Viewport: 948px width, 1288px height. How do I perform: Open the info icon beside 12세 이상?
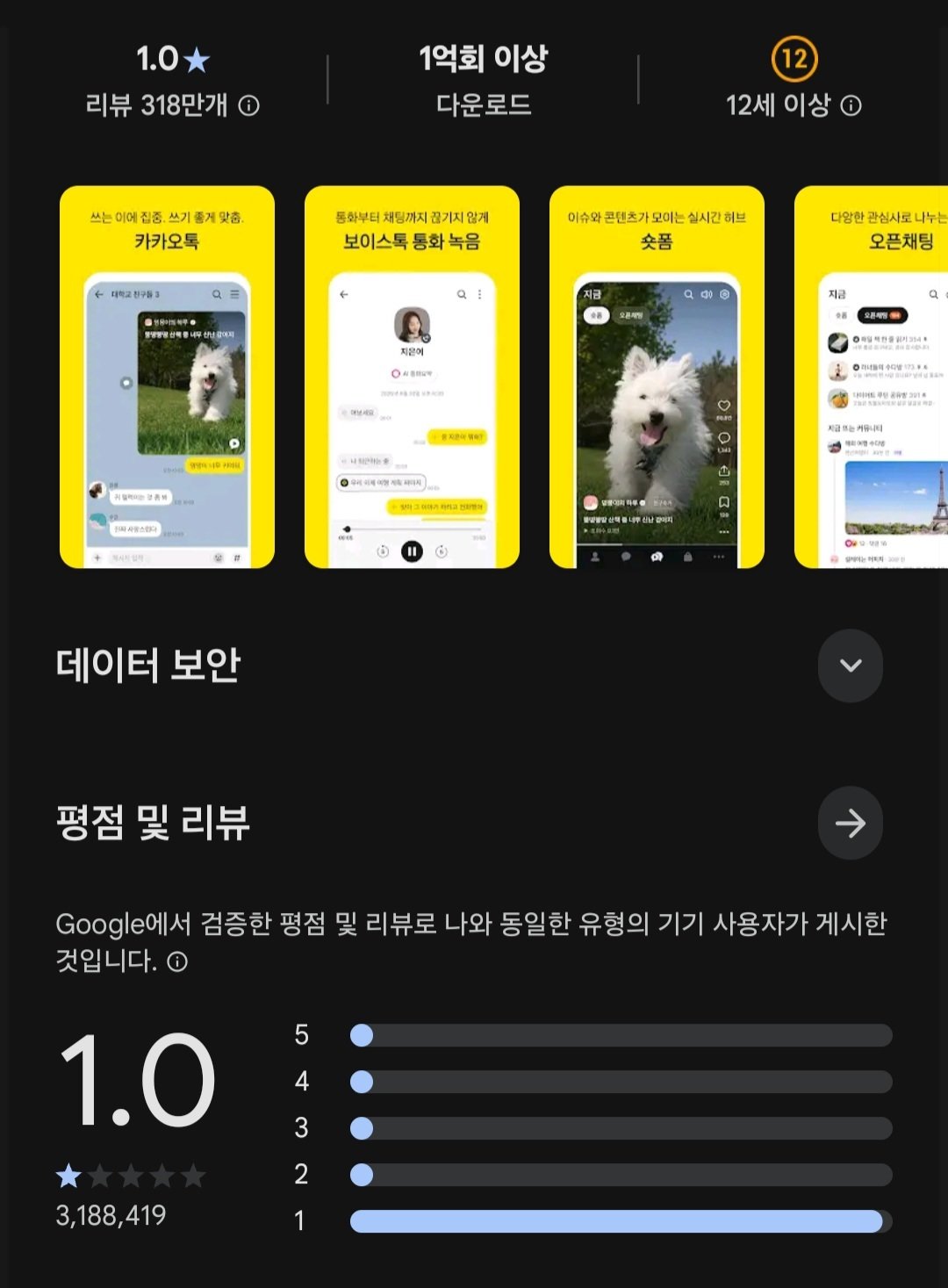pyautogui.click(x=851, y=106)
